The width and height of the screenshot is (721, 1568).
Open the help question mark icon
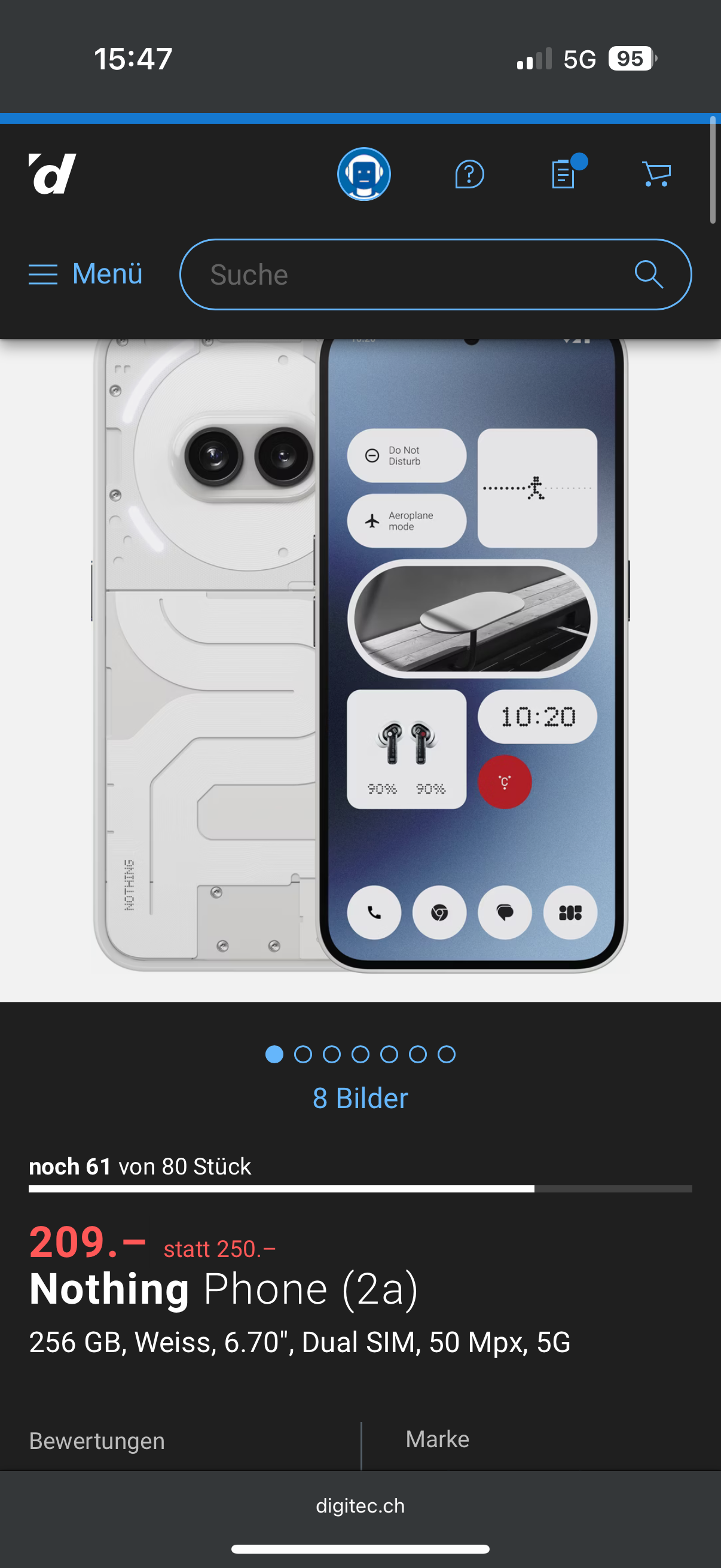[469, 175]
